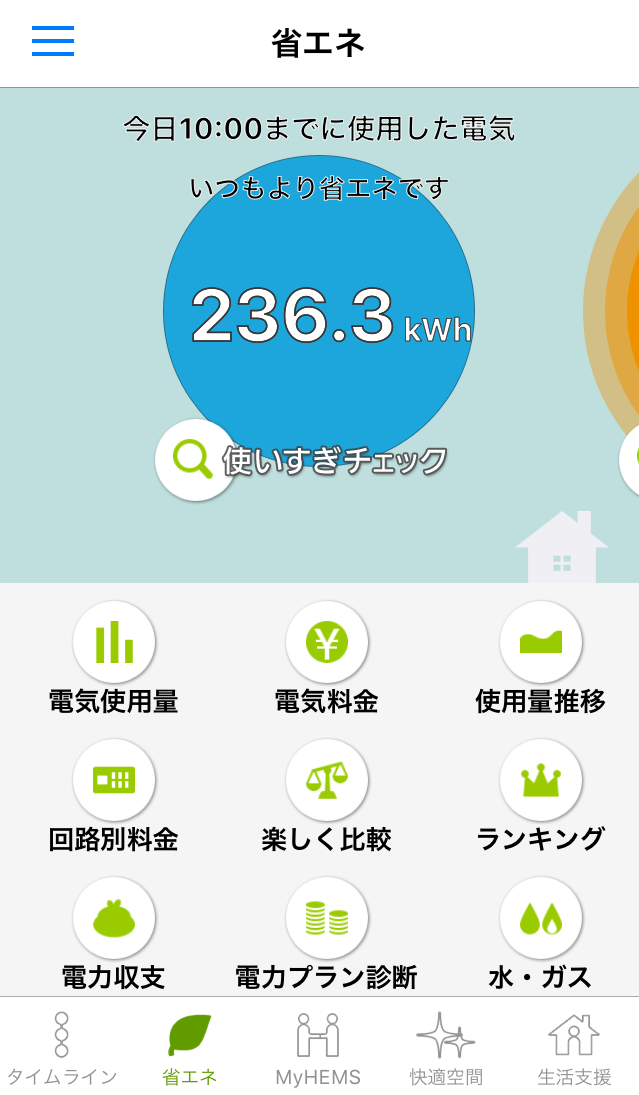This screenshot has height=1095, width=639.
Task: Open the 生活支援 tab
Action: click(x=574, y=1047)
